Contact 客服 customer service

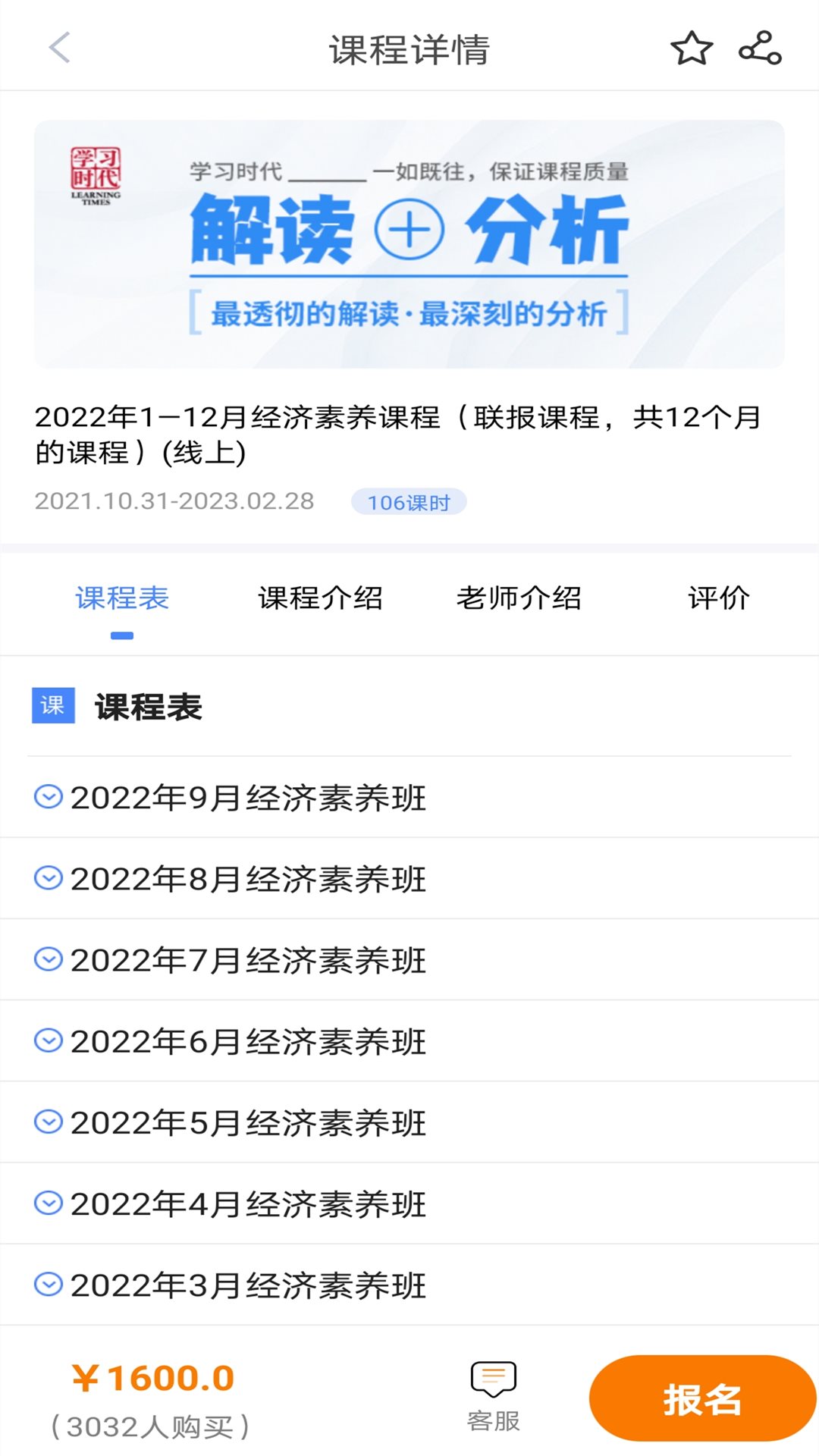[x=494, y=1396]
